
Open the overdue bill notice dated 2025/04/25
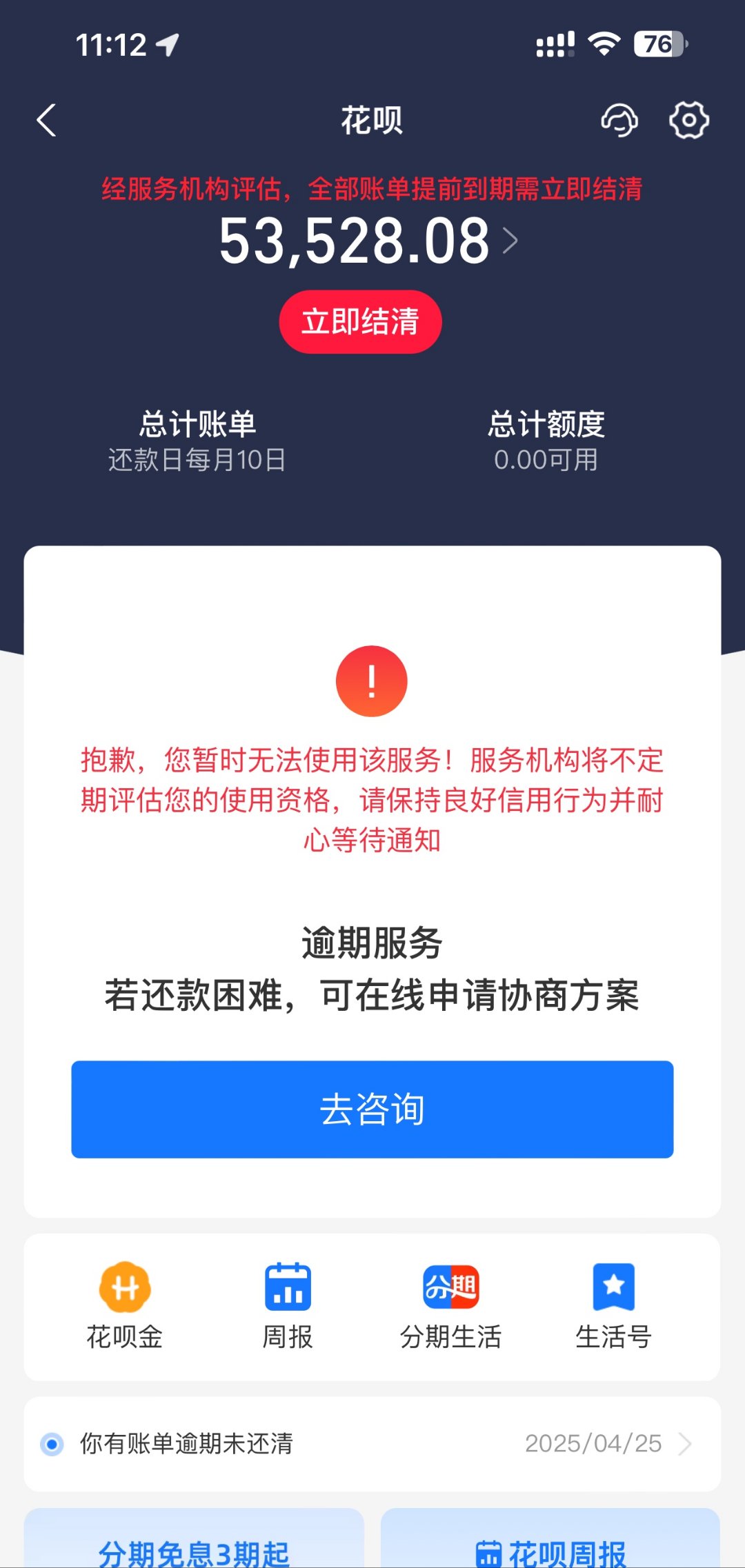point(372,1444)
